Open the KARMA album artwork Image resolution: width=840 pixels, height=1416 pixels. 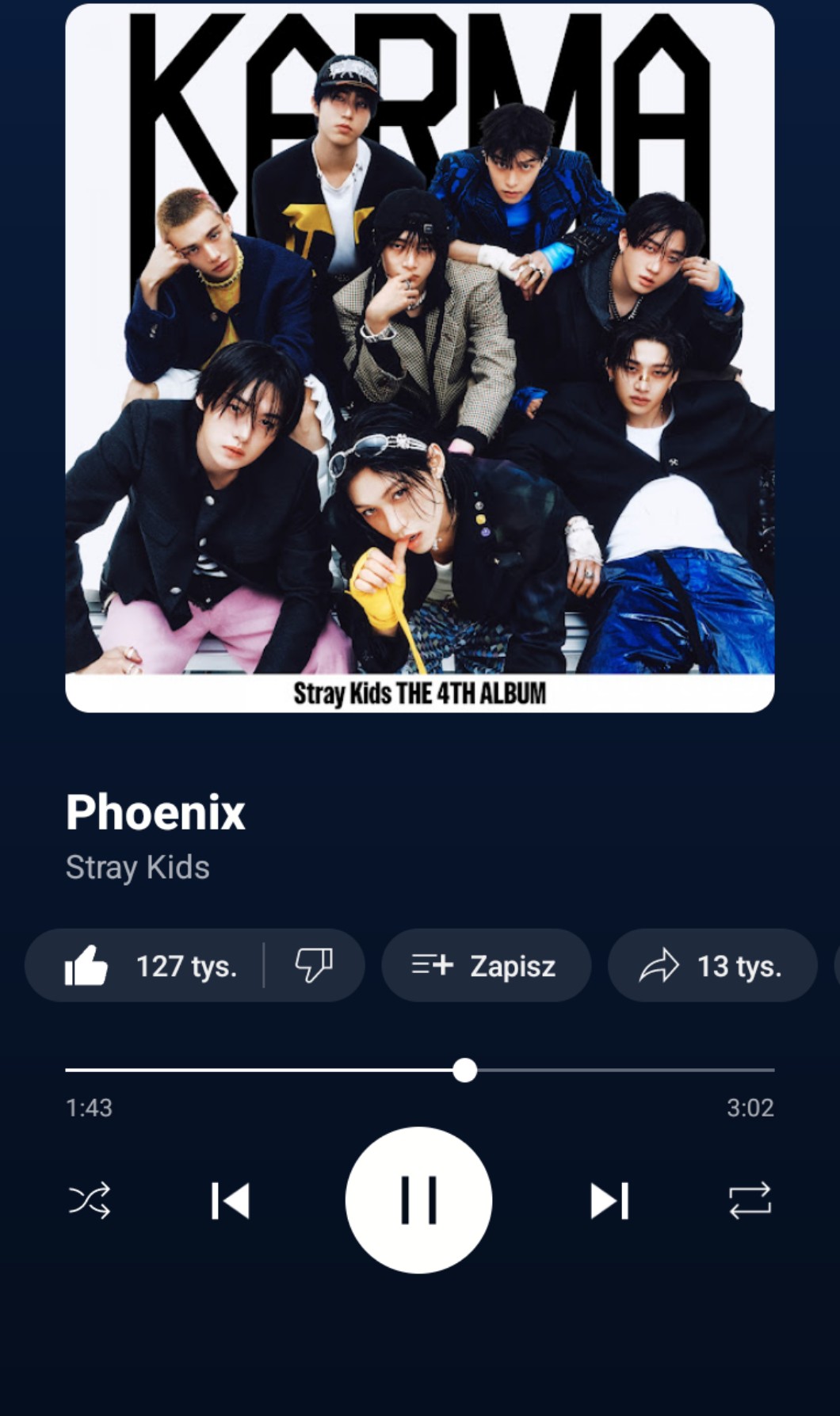click(x=419, y=357)
